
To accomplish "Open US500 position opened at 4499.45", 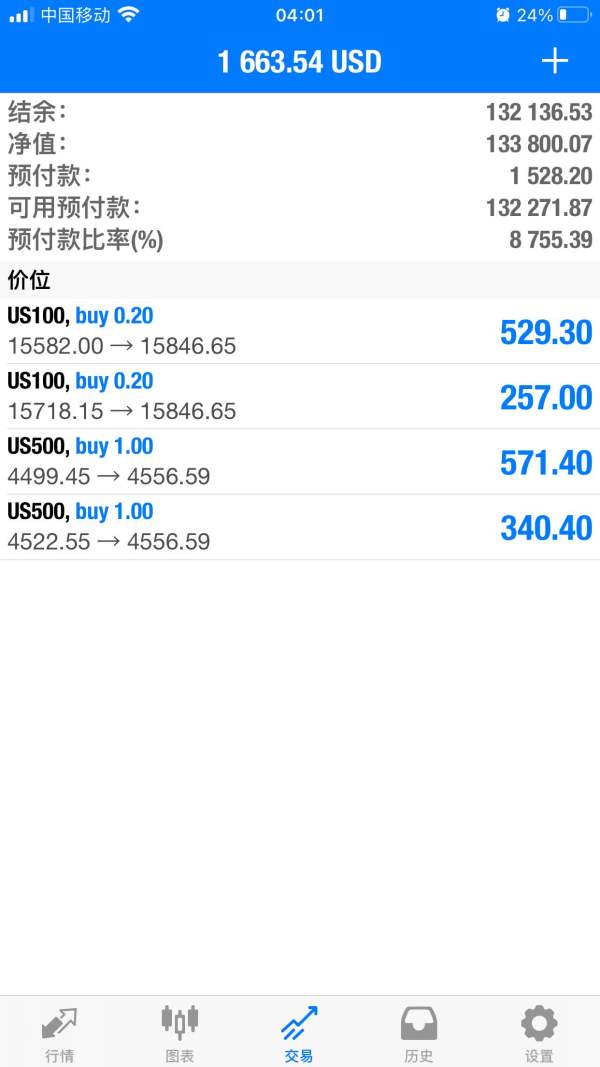I will tap(300, 461).
